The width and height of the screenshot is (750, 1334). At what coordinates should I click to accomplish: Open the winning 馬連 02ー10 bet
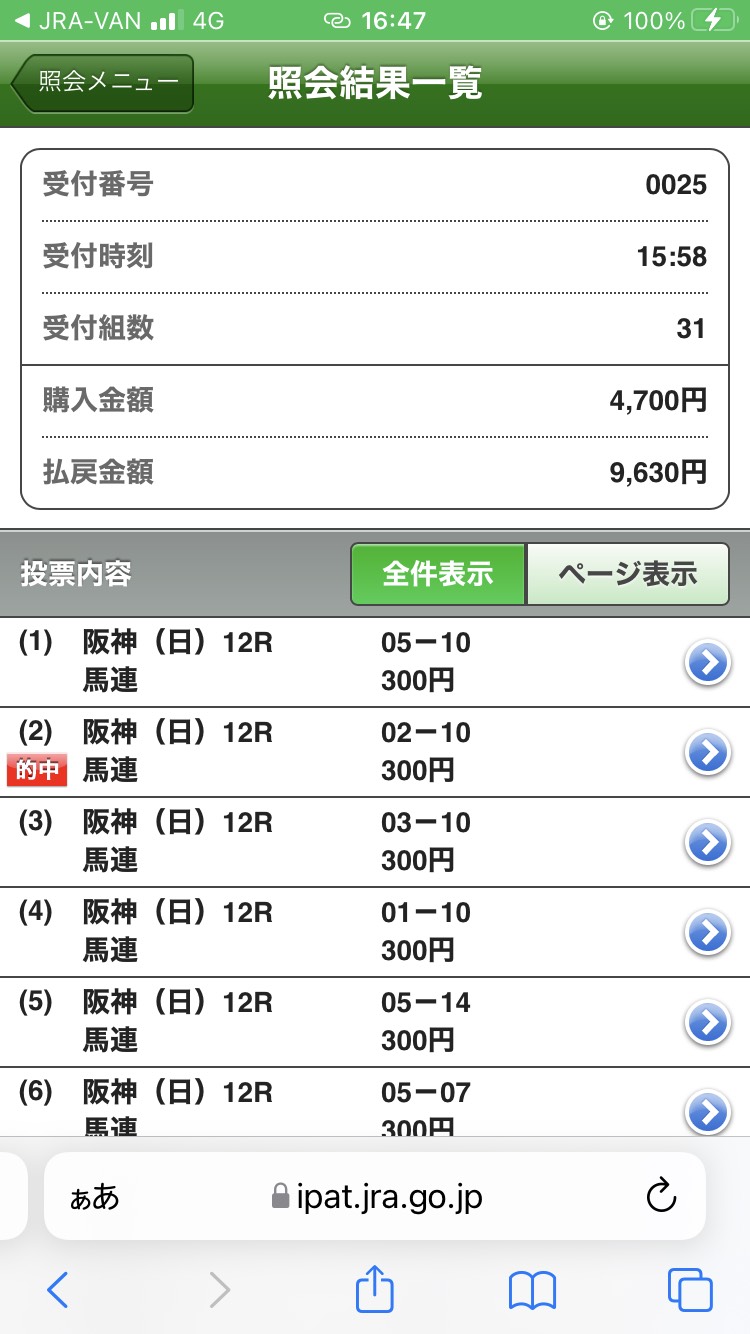708,753
